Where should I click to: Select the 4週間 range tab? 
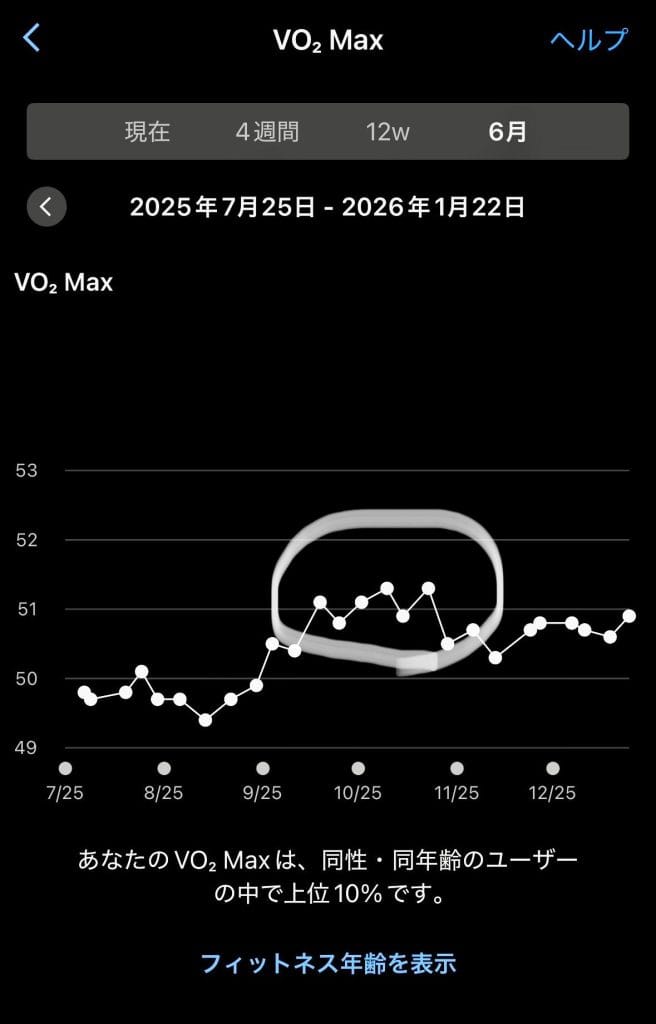coord(267,132)
